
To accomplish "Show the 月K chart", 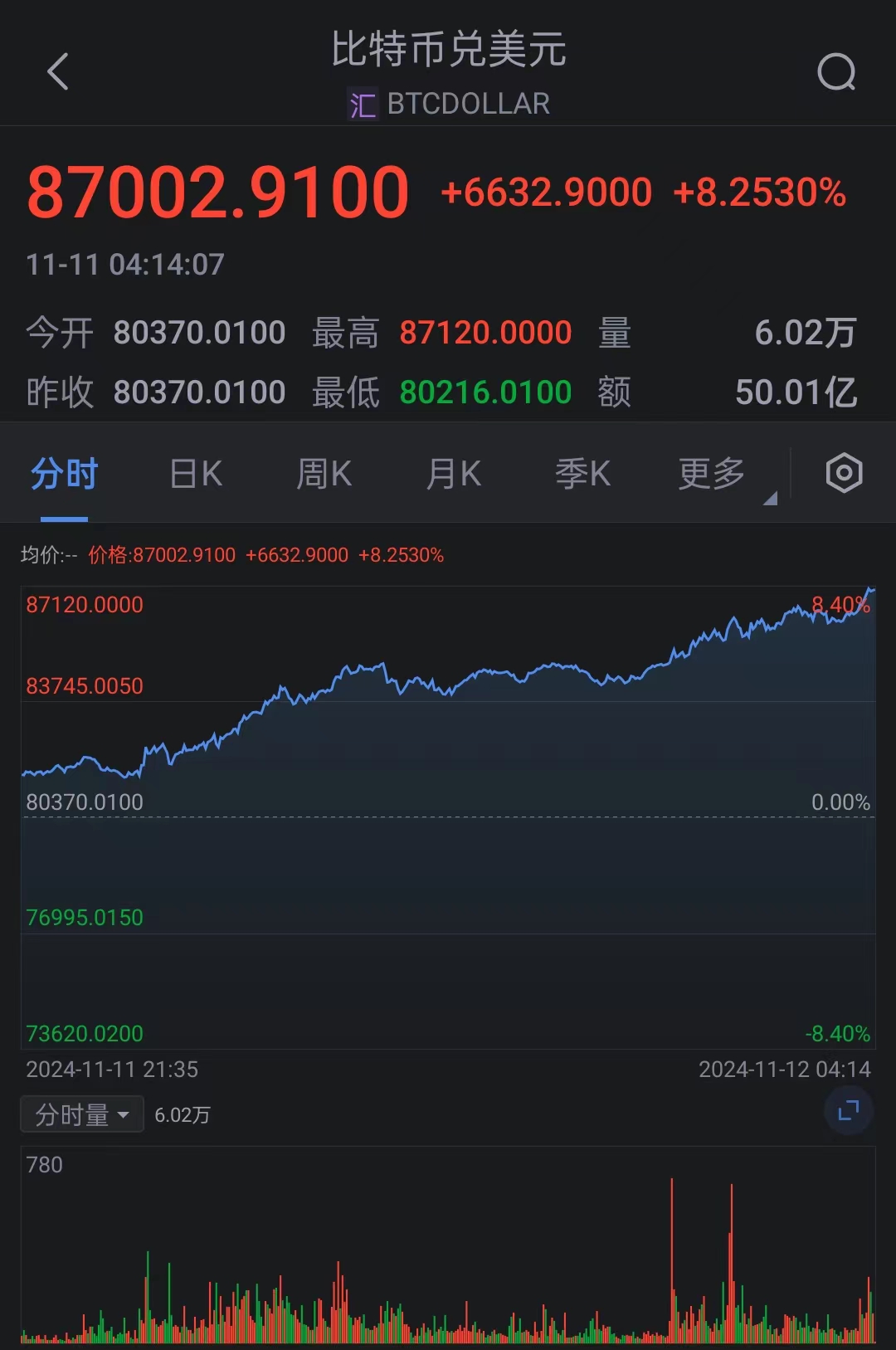I will [454, 475].
